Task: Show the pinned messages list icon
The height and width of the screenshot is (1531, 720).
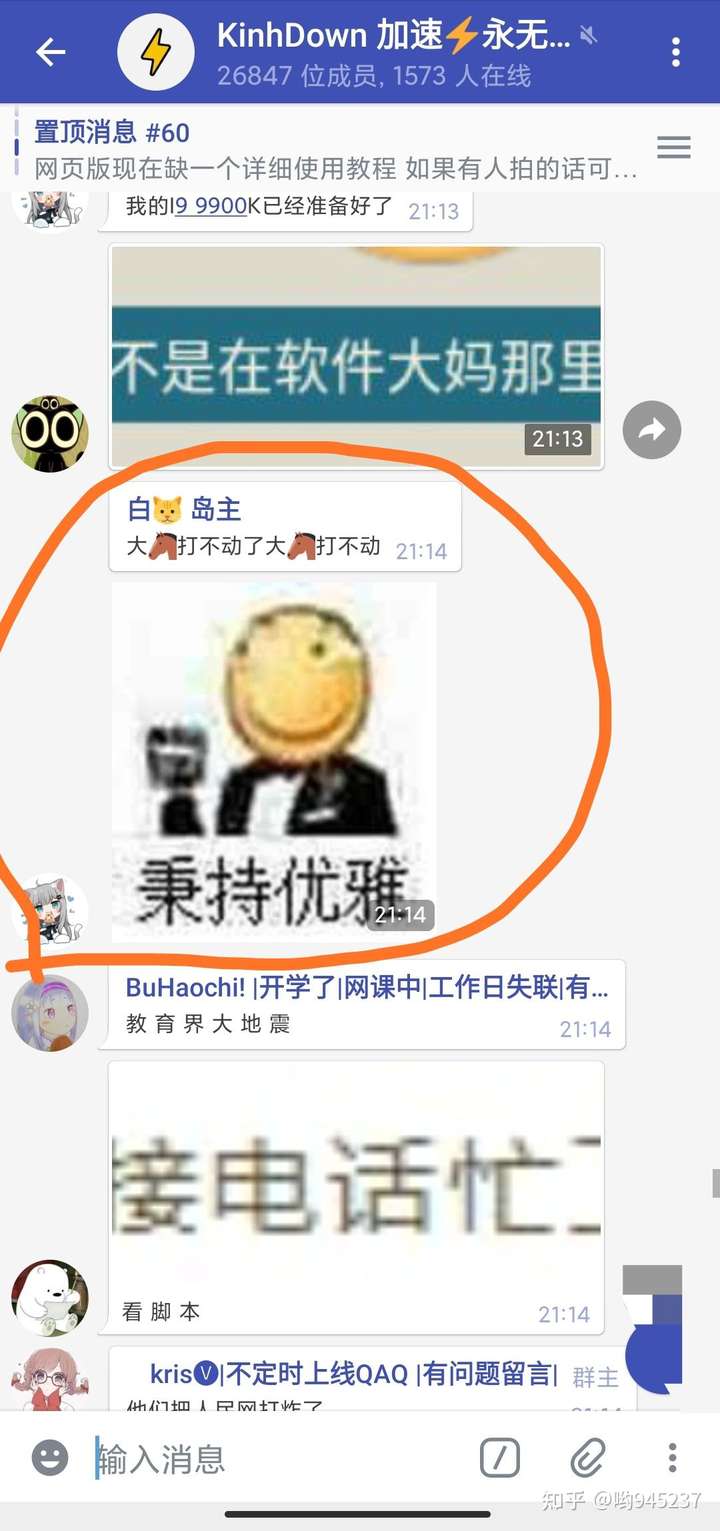Action: 673,148
